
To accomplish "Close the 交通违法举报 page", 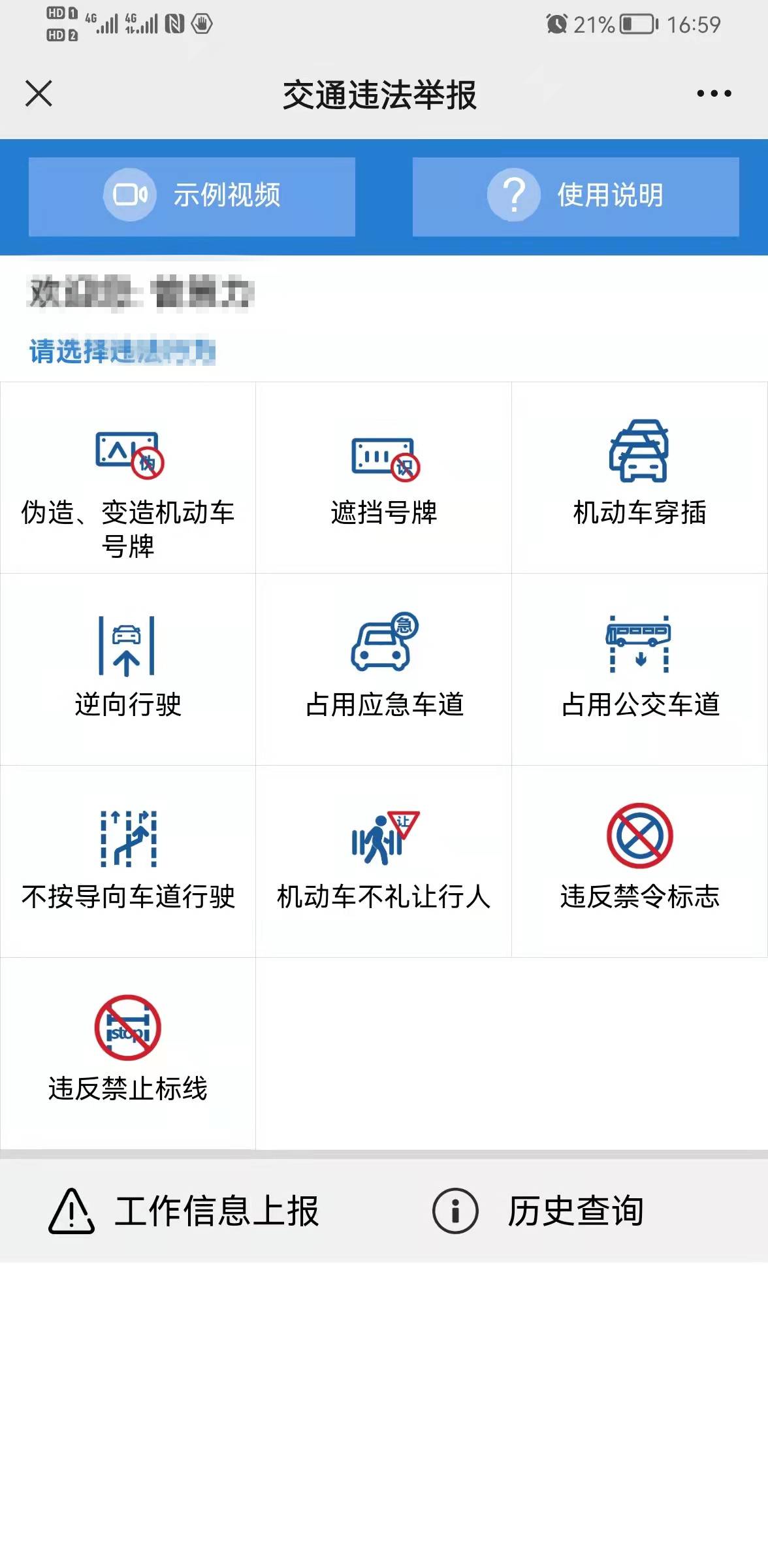I will (39, 93).
